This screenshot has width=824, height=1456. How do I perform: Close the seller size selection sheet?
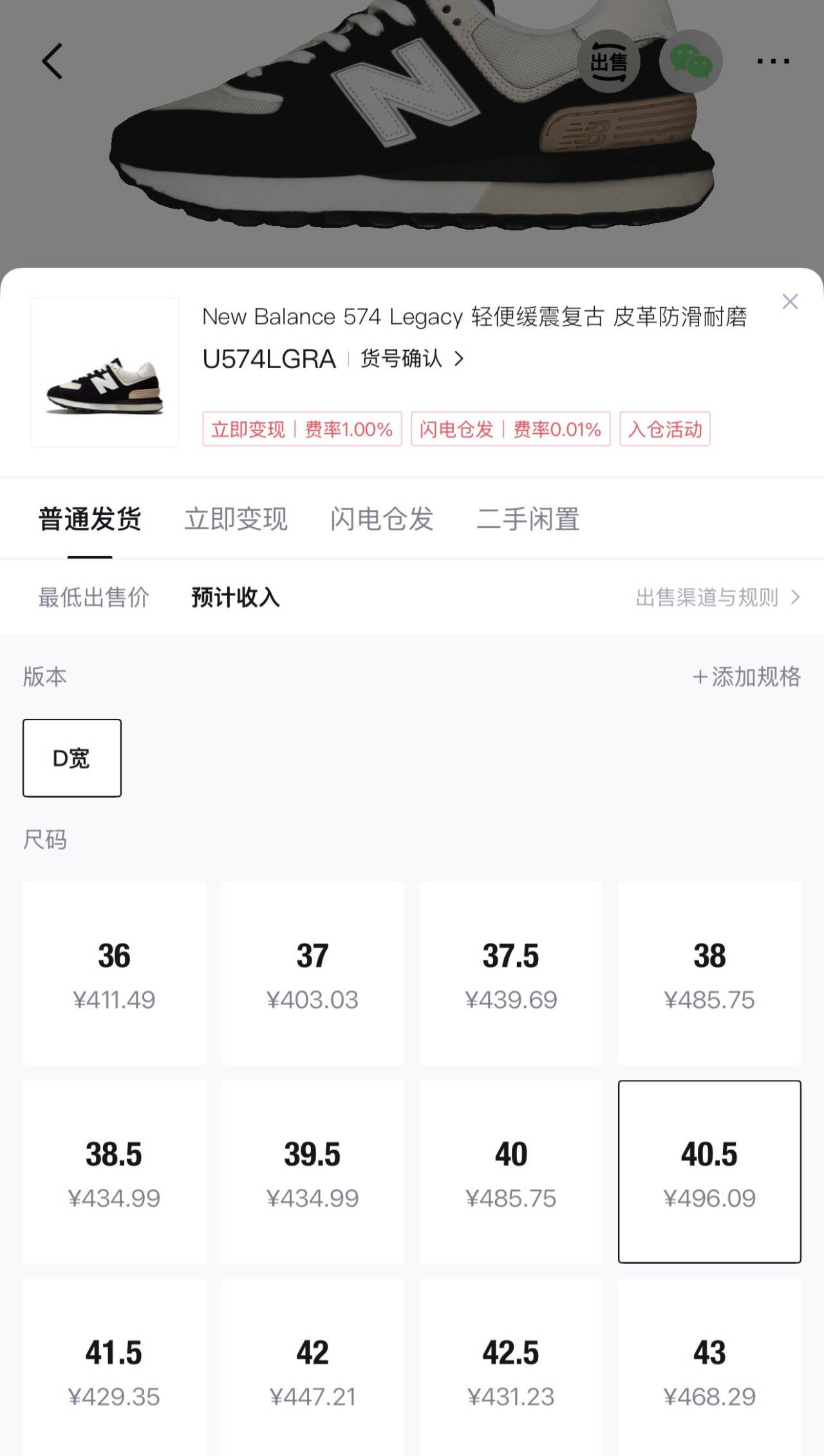(x=790, y=301)
